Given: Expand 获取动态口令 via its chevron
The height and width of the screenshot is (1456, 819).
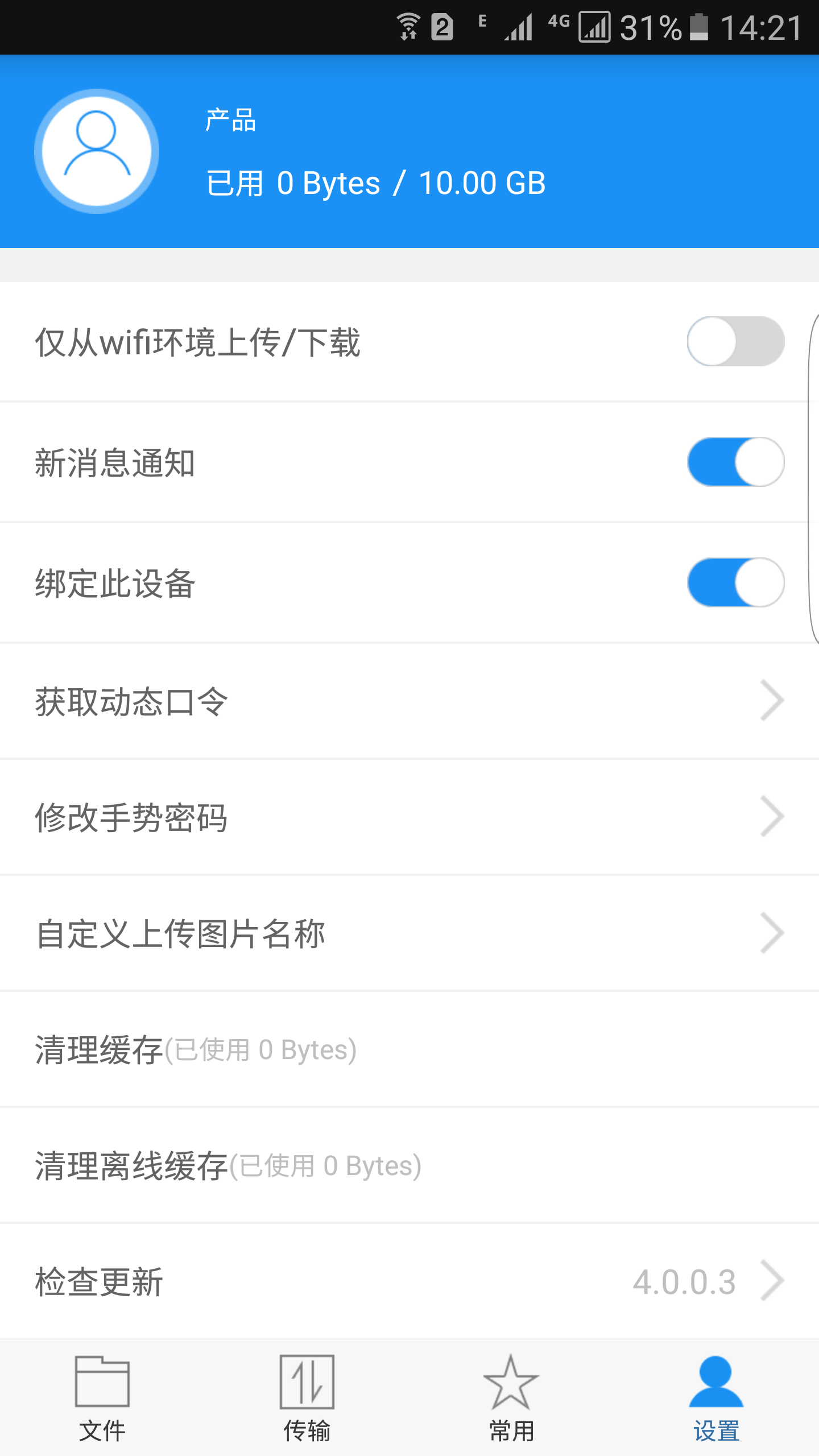Looking at the screenshot, I should coord(772,701).
